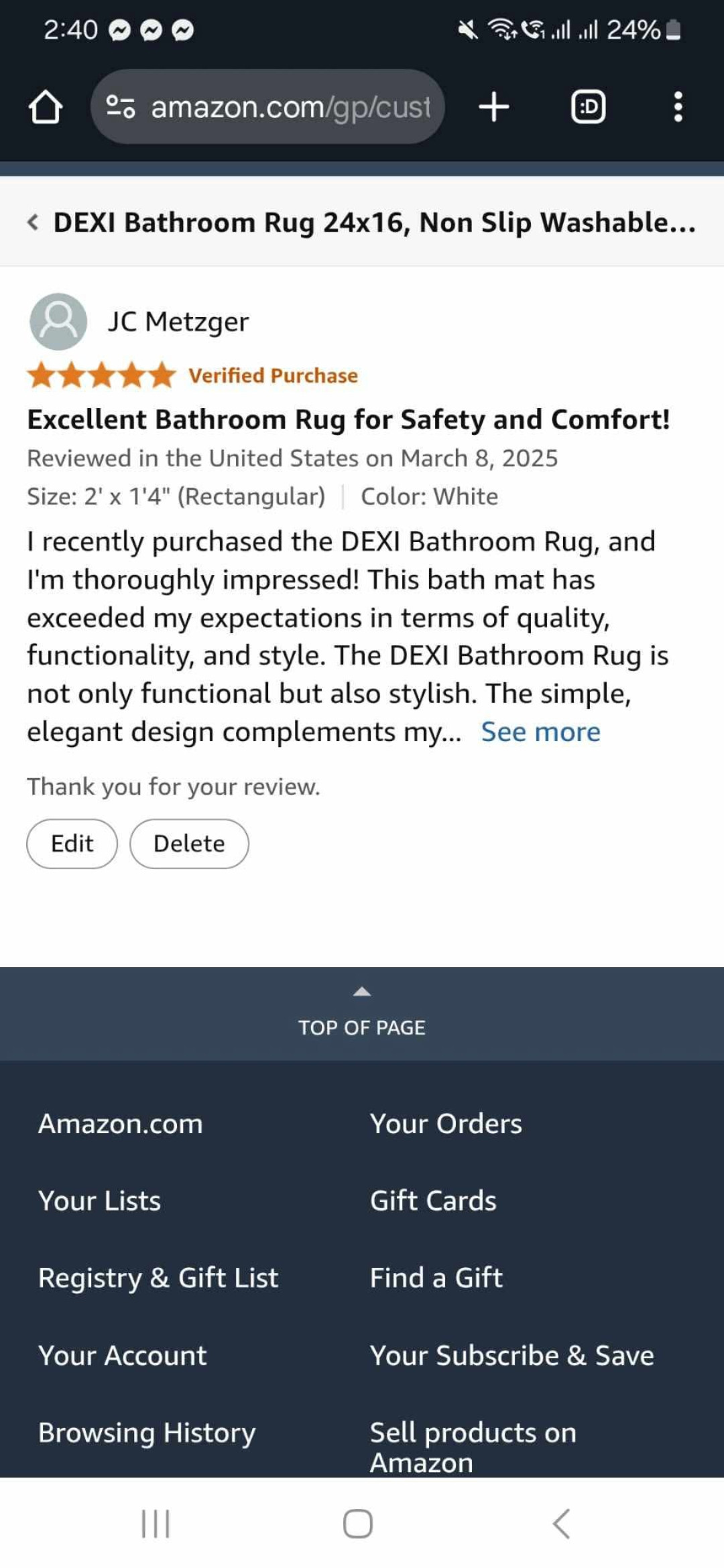Screen dimensions: 724x1568
Task: Tap the amazon.com address bar
Action: (268, 107)
